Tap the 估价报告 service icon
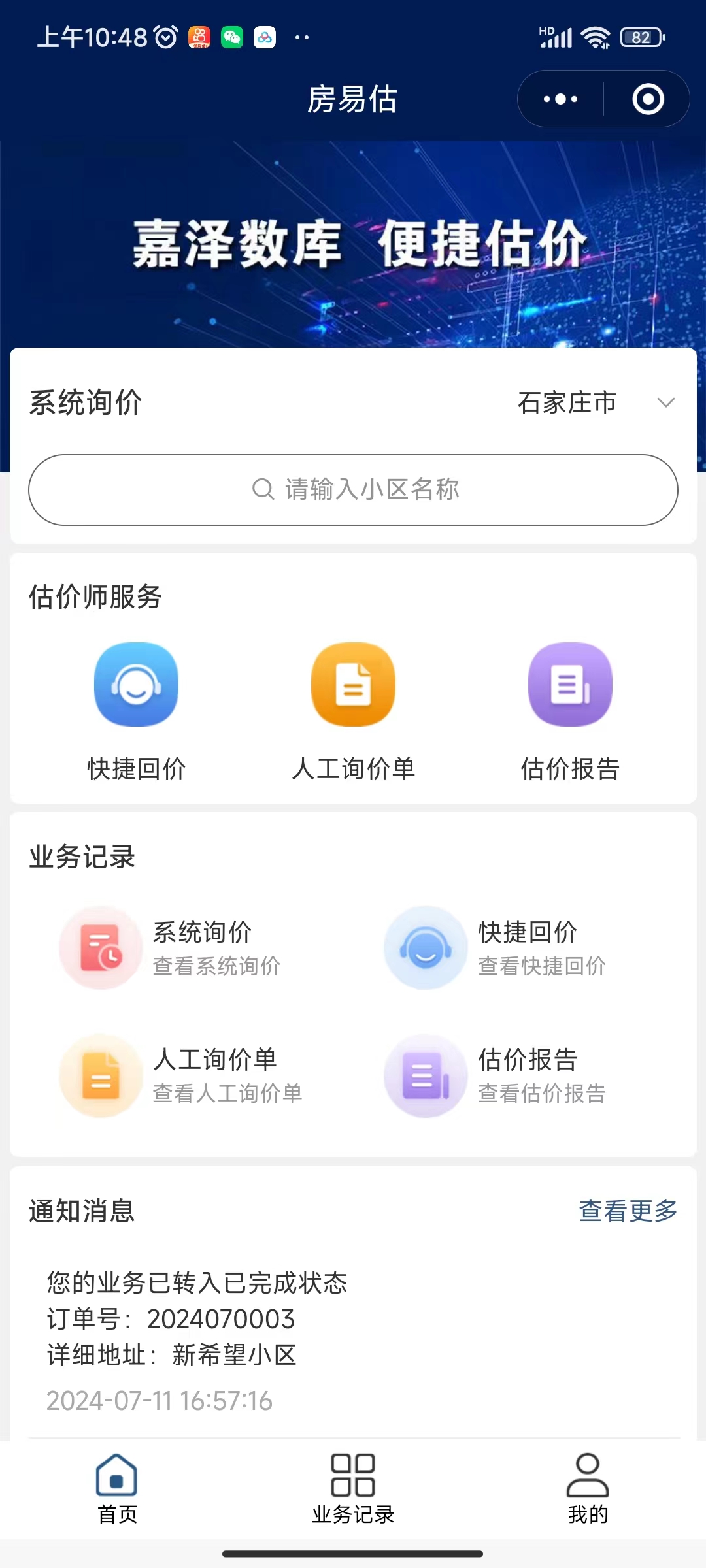Image resolution: width=706 pixels, height=1568 pixels. click(570, 683)
